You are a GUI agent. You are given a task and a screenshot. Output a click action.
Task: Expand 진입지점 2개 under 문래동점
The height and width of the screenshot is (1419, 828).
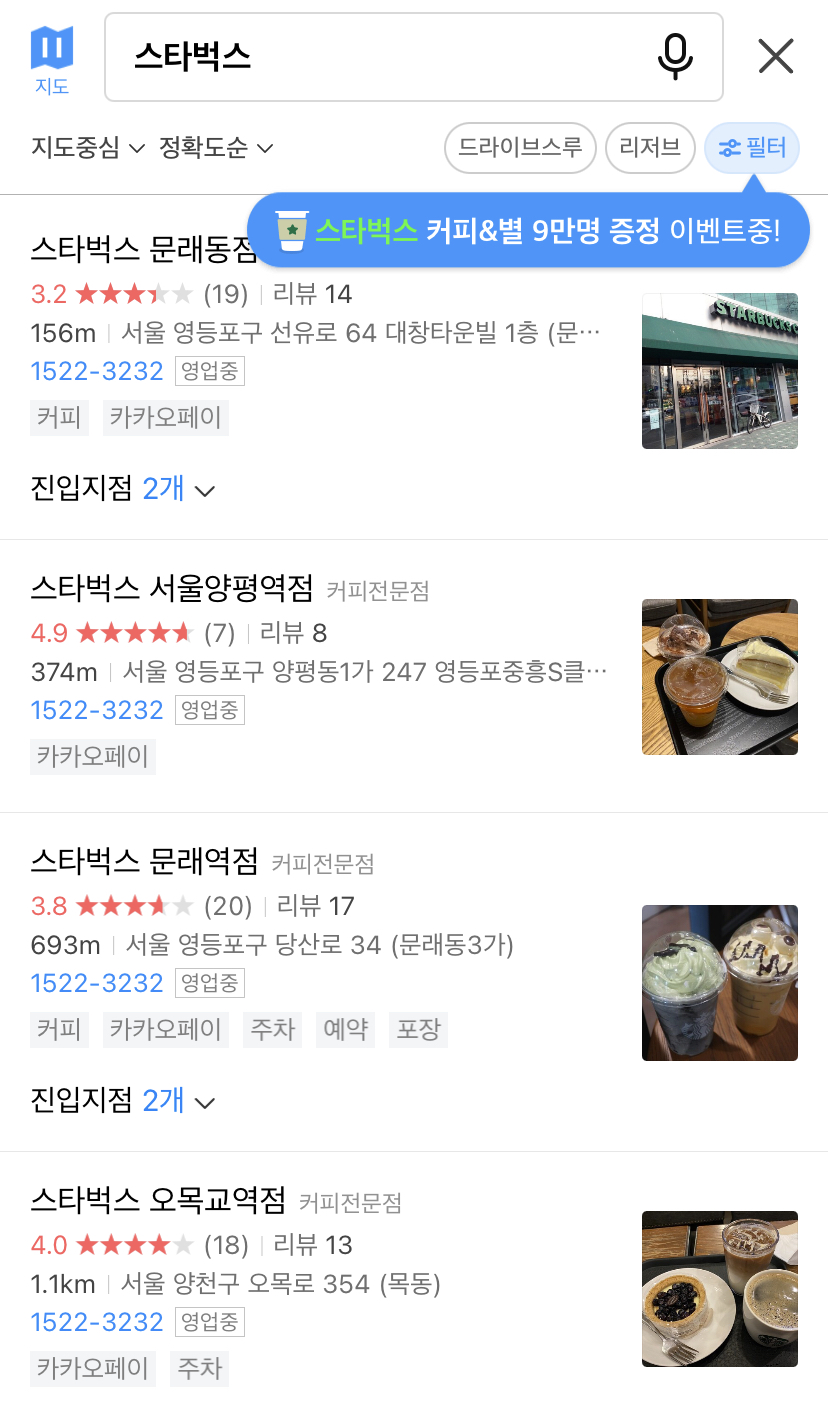(x=123, y=489)
